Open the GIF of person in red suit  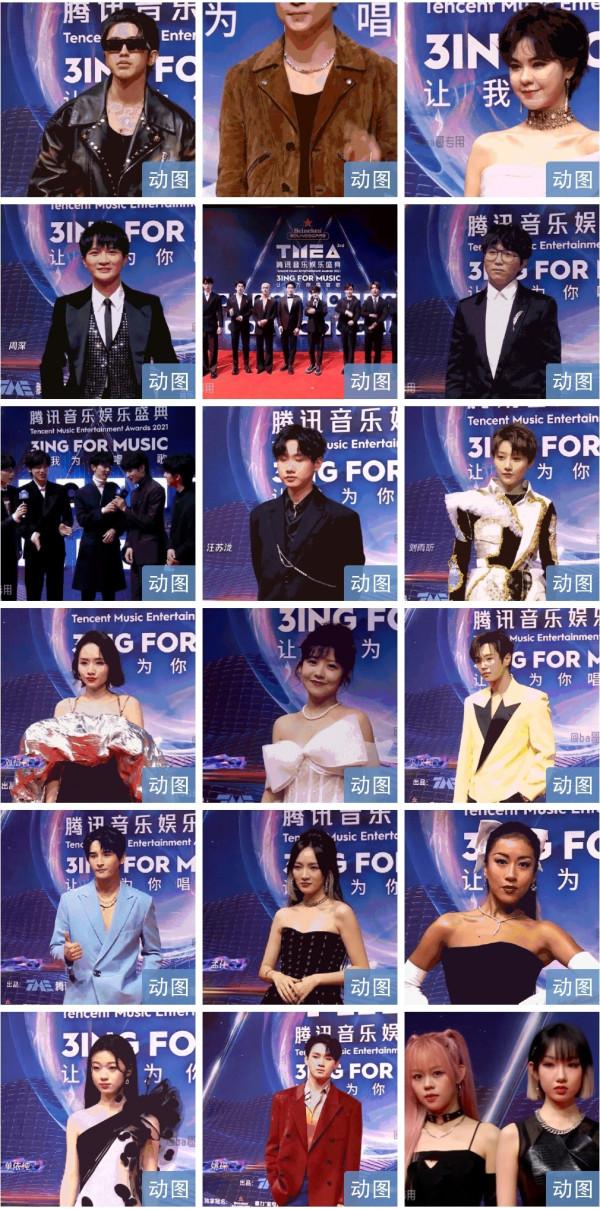click(x=299, y=1108)
